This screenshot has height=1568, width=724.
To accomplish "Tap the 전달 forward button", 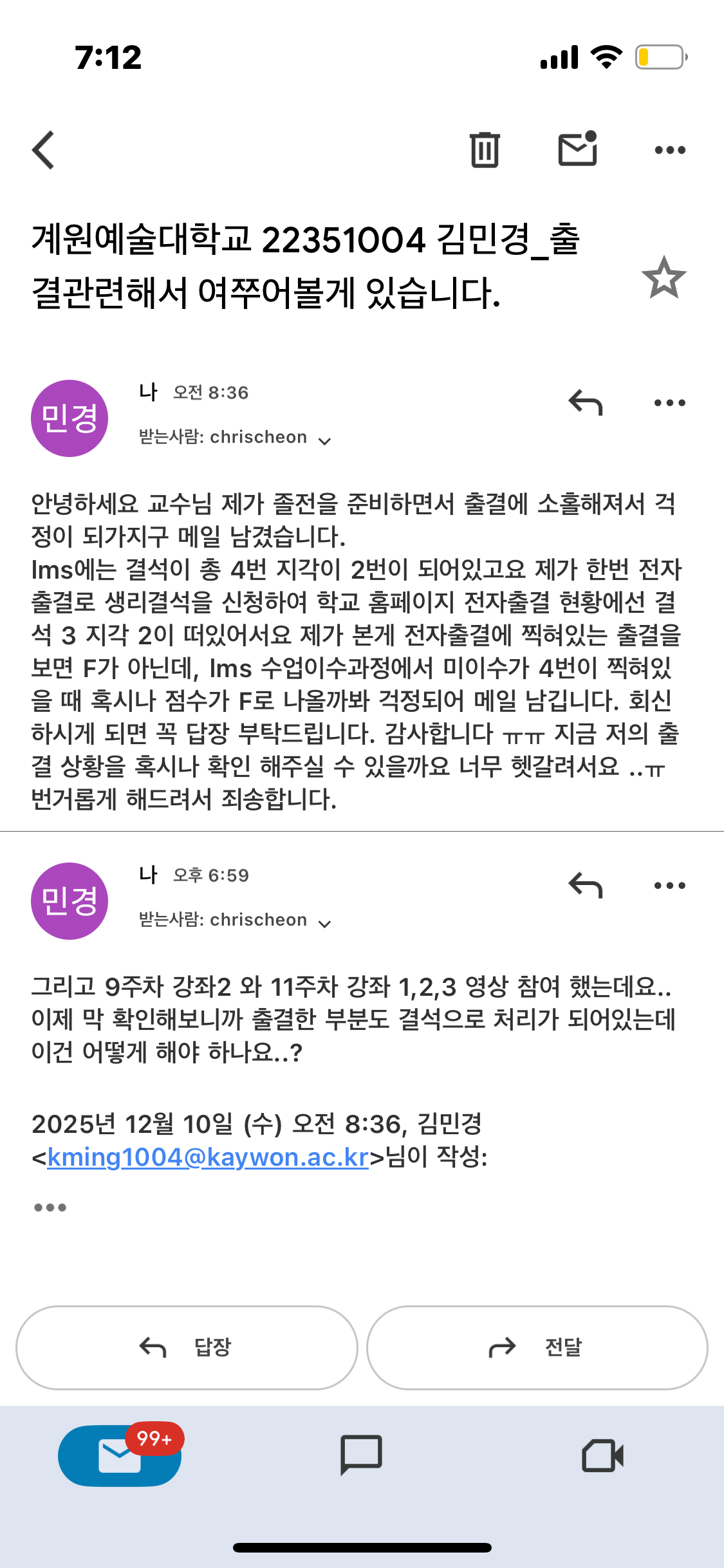I will coord(537,1347).
